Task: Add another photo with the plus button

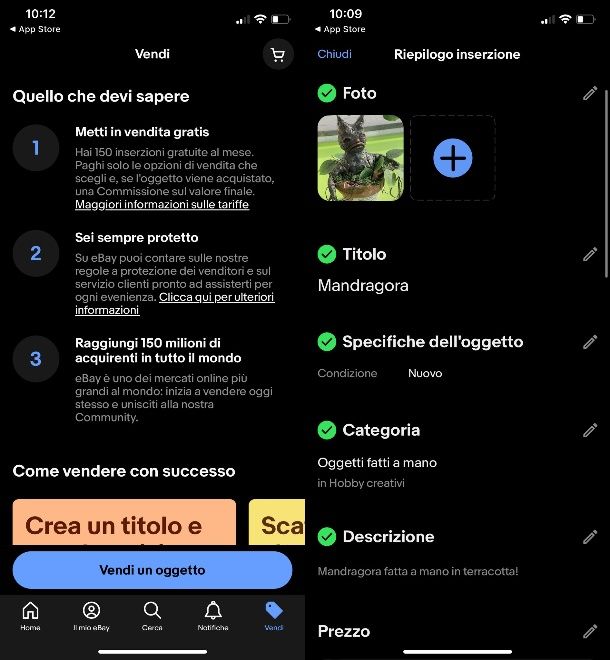Action: (453, 158)
